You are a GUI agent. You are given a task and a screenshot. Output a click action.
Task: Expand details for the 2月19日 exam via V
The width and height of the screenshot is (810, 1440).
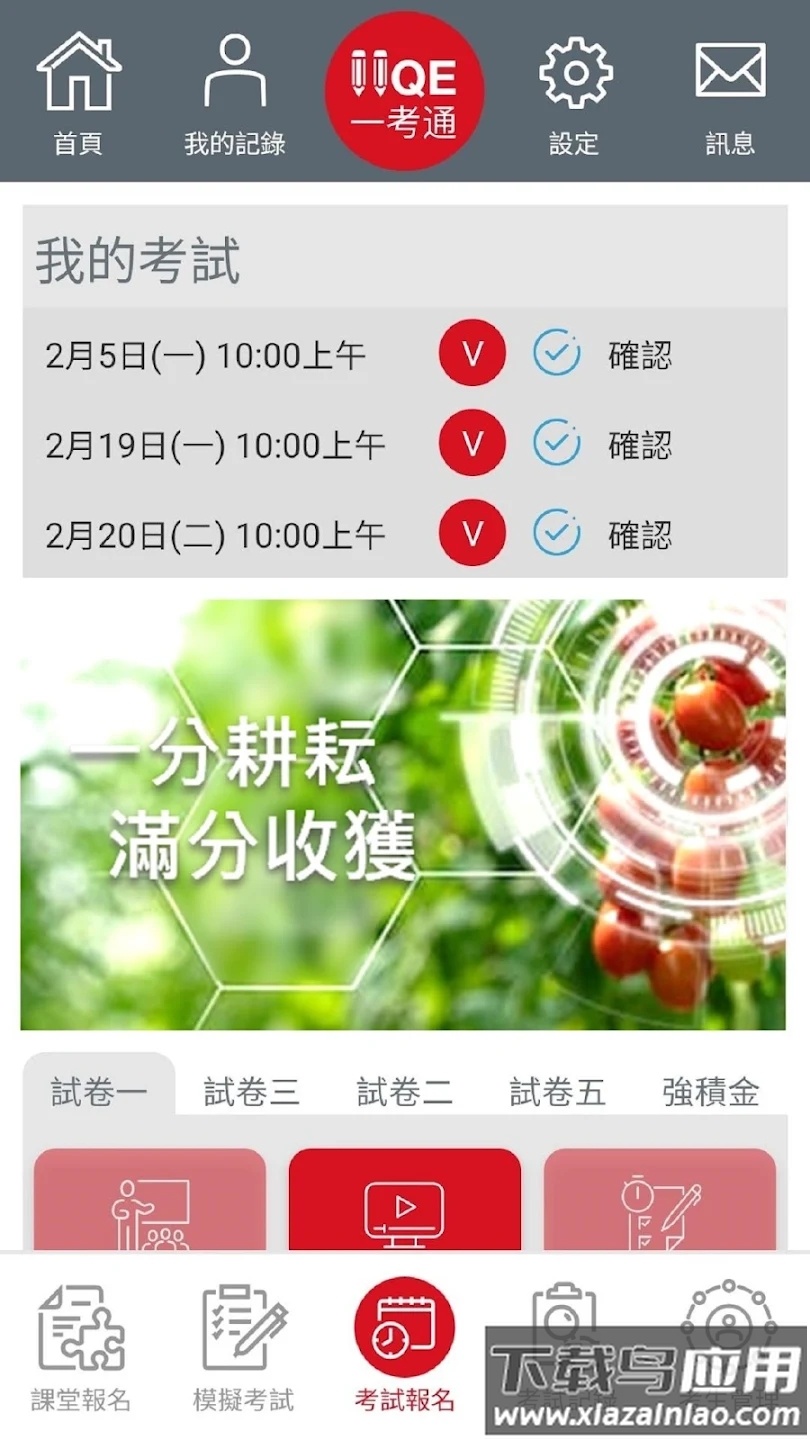(x=472, y=443)
